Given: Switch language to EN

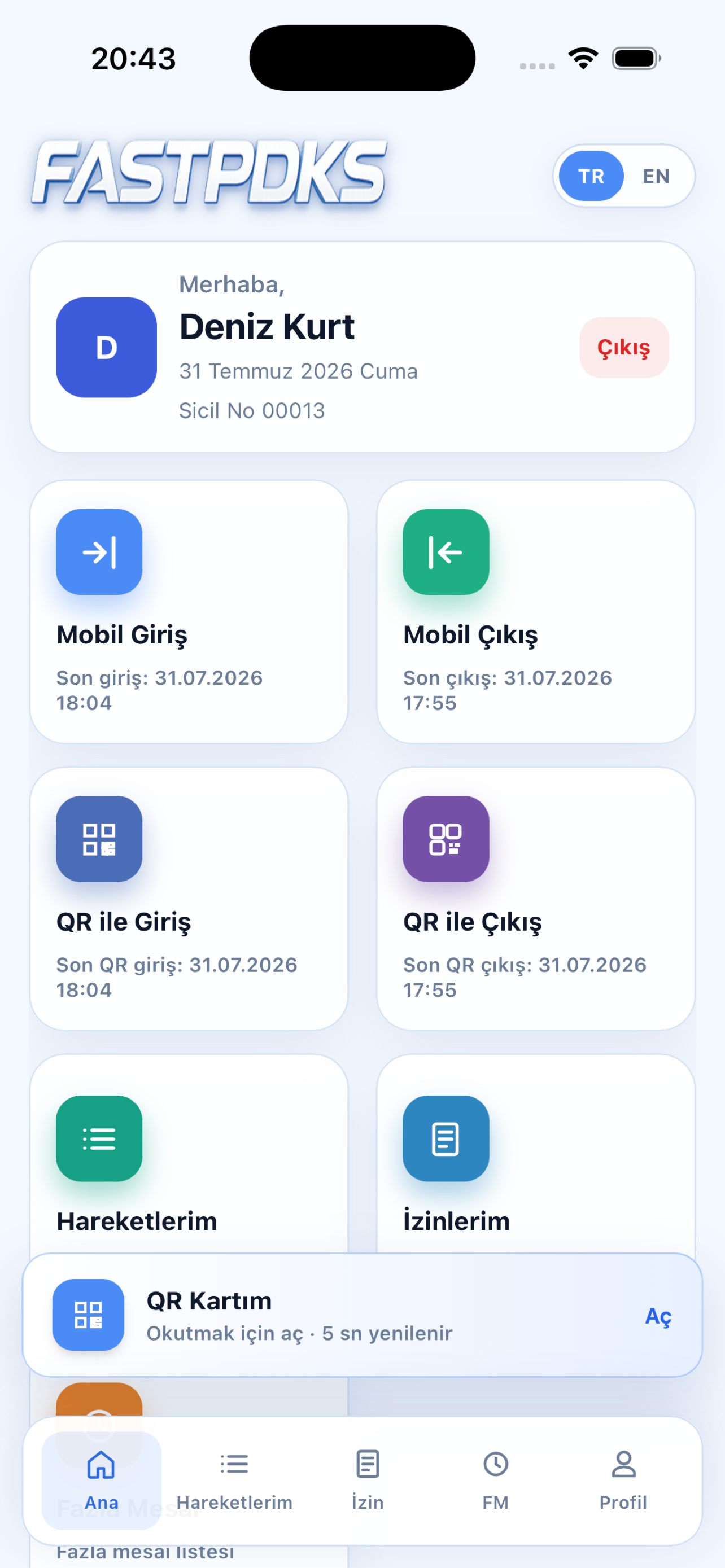Looking at the screenshot, I should click(x=656, y=177).
